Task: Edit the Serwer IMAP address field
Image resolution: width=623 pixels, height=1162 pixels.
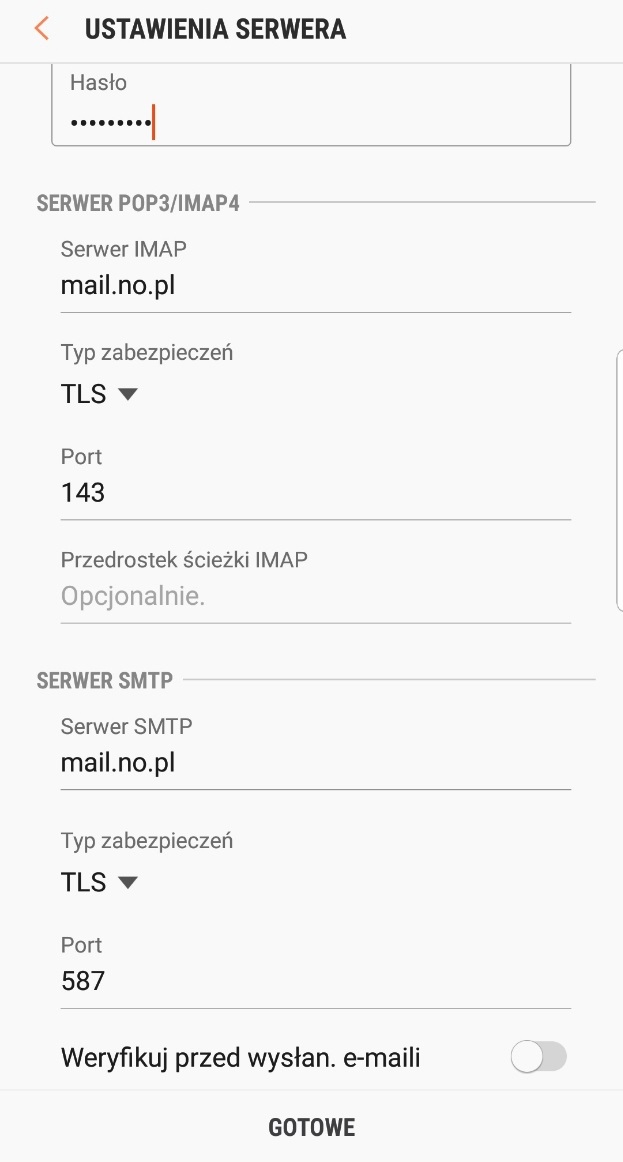Action: [x=315, y=287]
